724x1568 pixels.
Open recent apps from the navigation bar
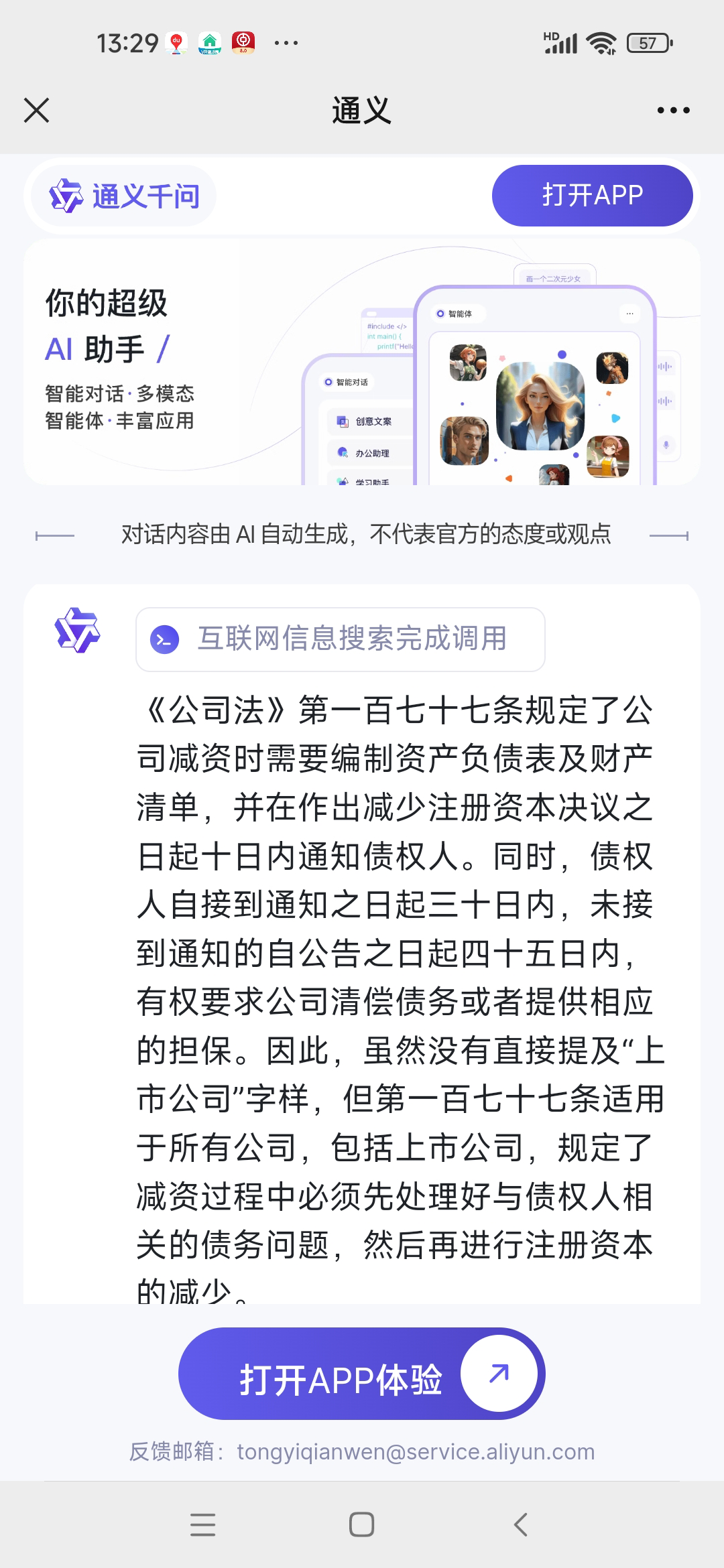(x=202, y=1524)
